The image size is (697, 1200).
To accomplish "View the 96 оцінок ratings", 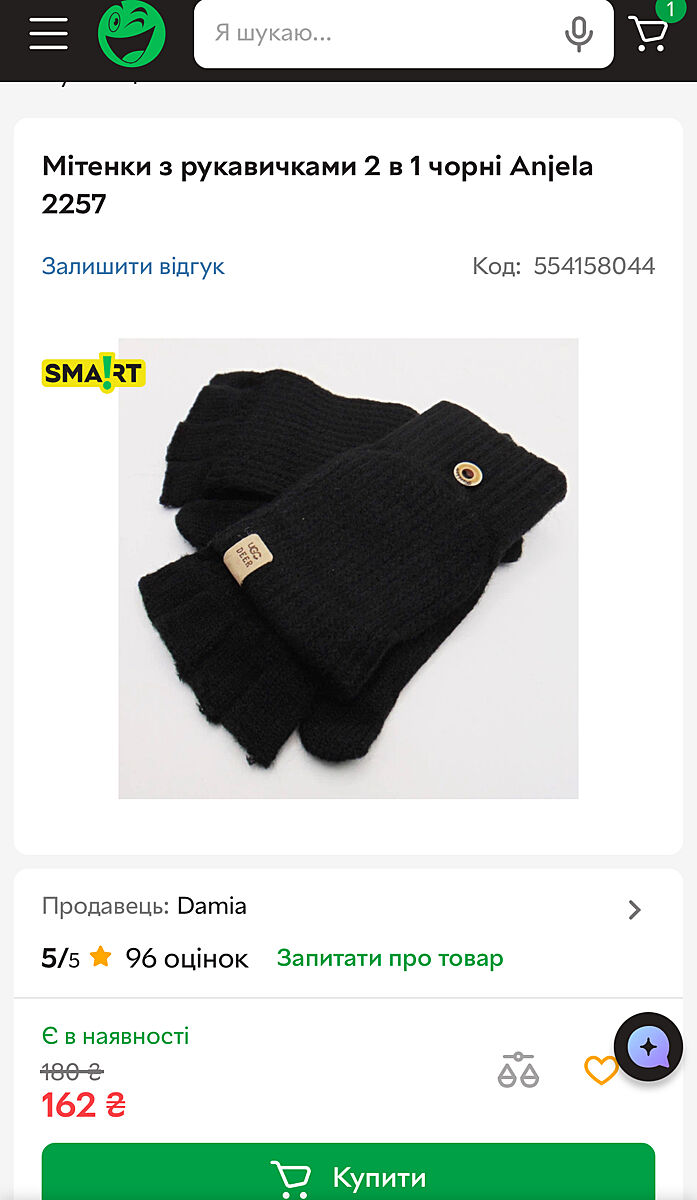I will (x=186, y=958).
